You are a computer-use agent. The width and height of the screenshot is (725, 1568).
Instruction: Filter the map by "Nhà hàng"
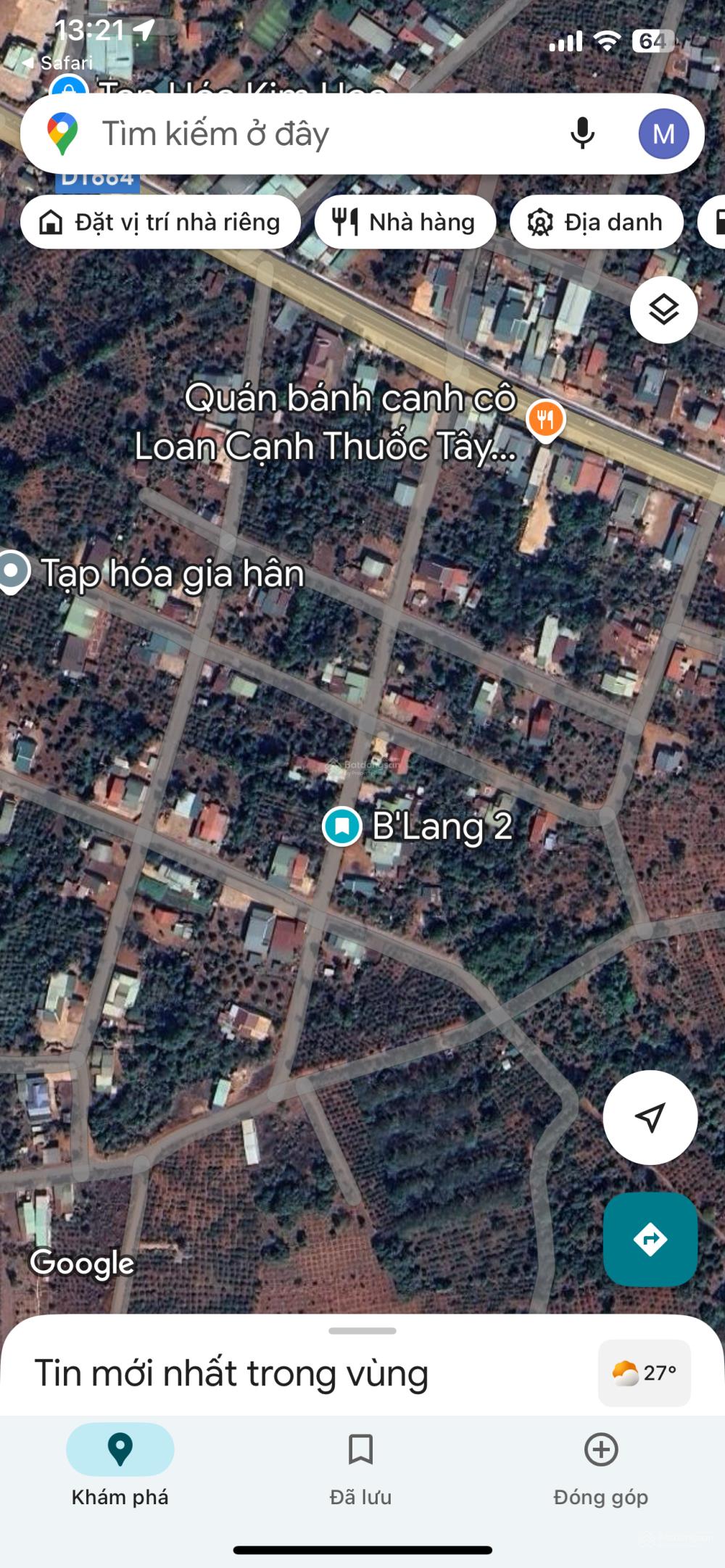point(405,222)
